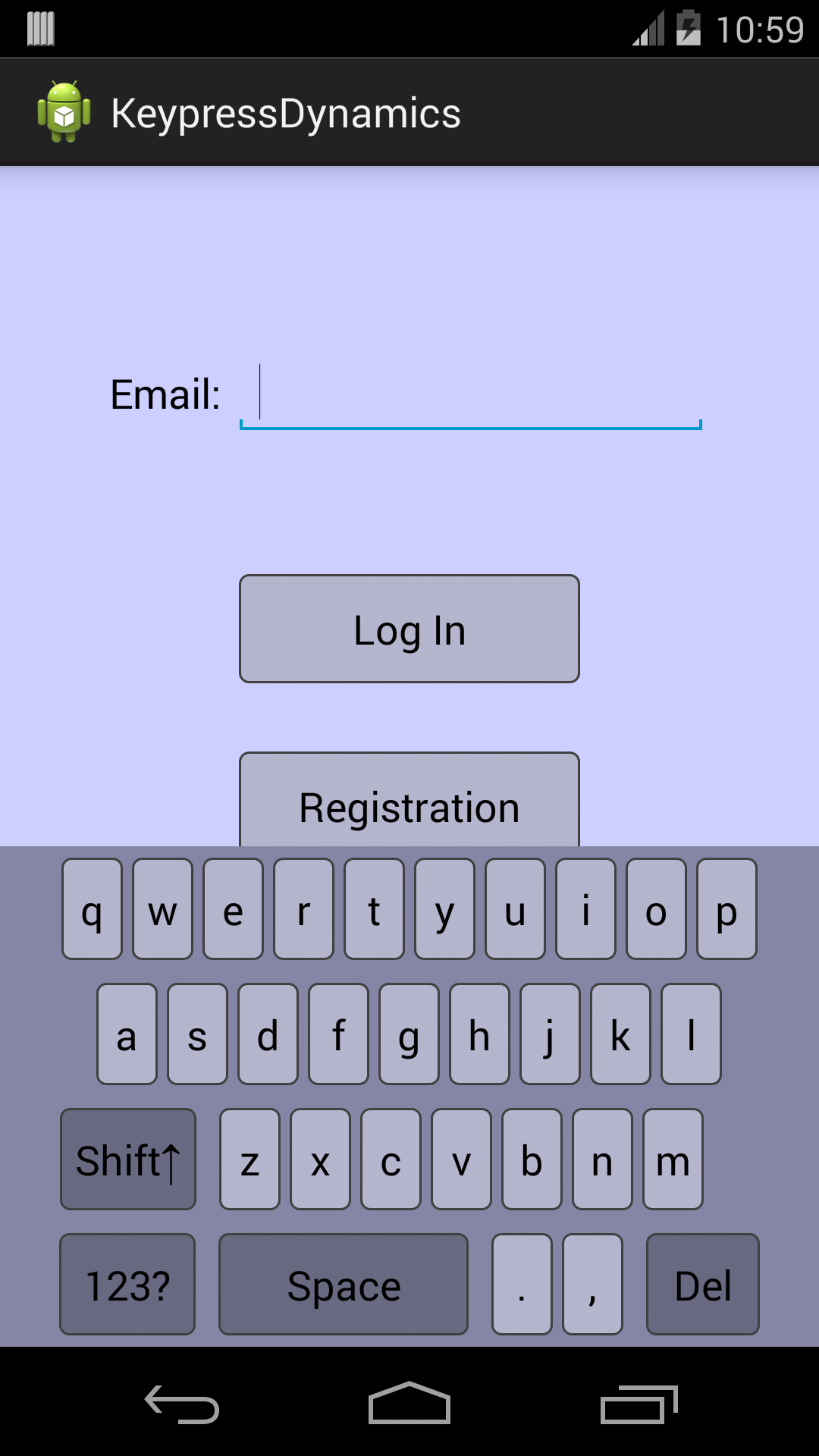819x1456 pixels.
Task: Tap the comma key
Action: [x=592, y=1284]
